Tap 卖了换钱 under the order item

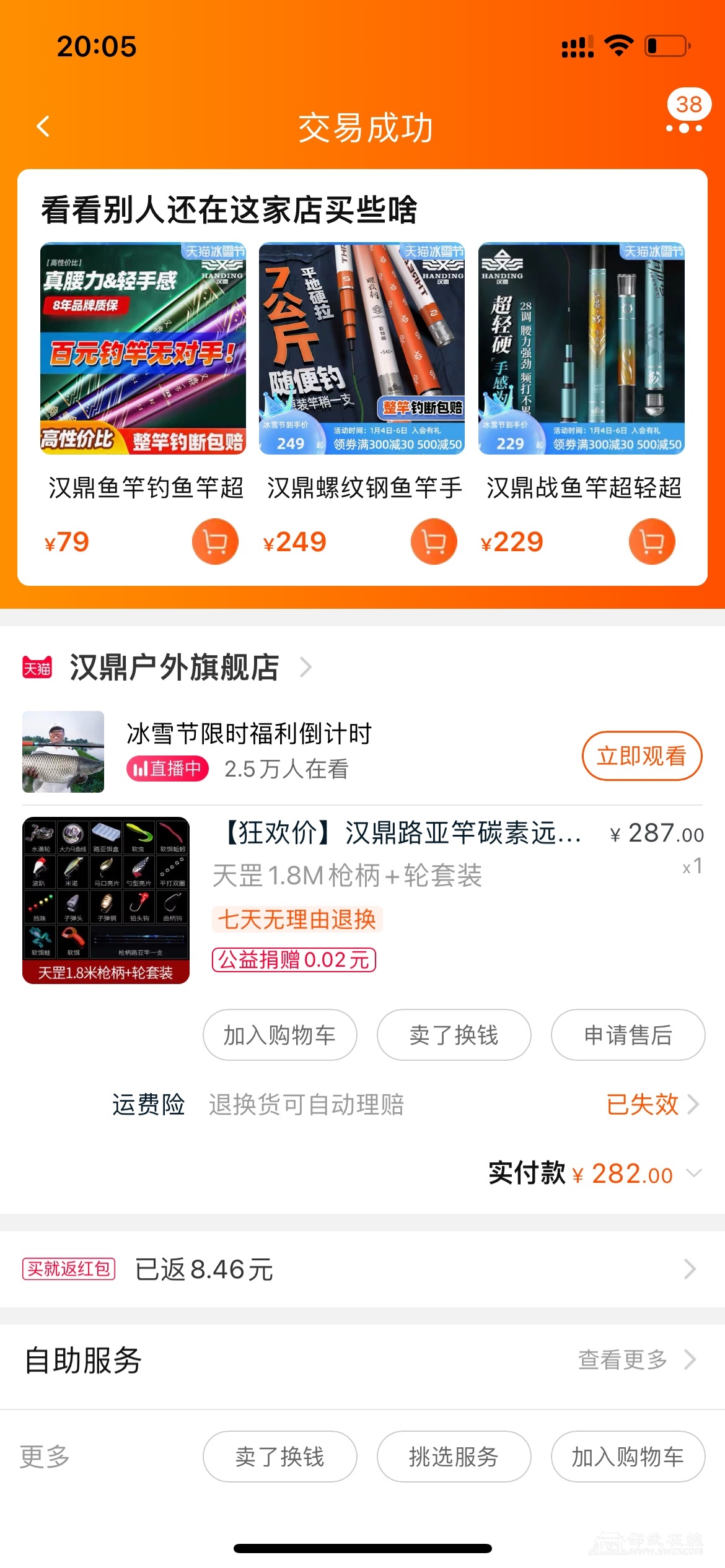[454, 1035]
